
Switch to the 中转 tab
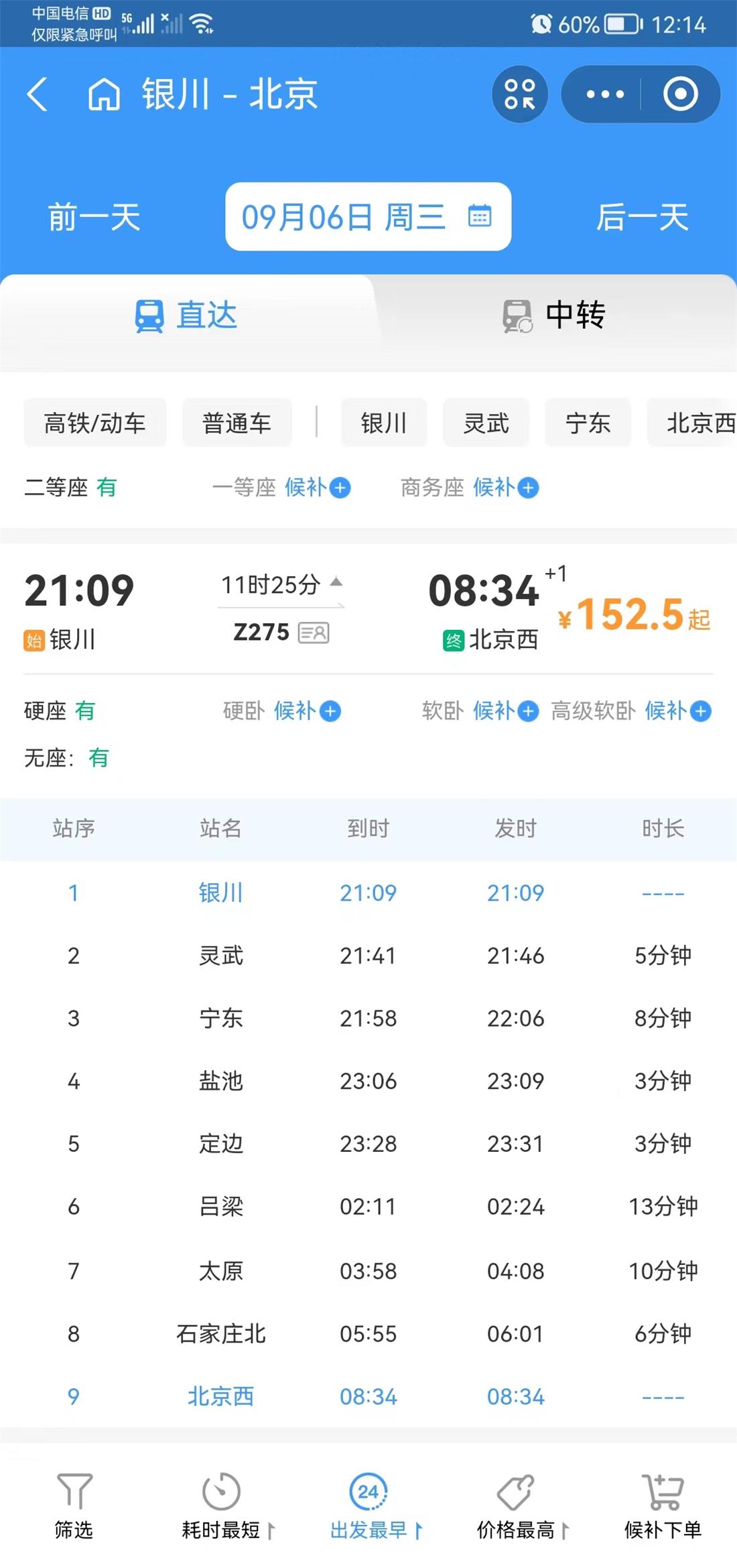coord(554,315)
